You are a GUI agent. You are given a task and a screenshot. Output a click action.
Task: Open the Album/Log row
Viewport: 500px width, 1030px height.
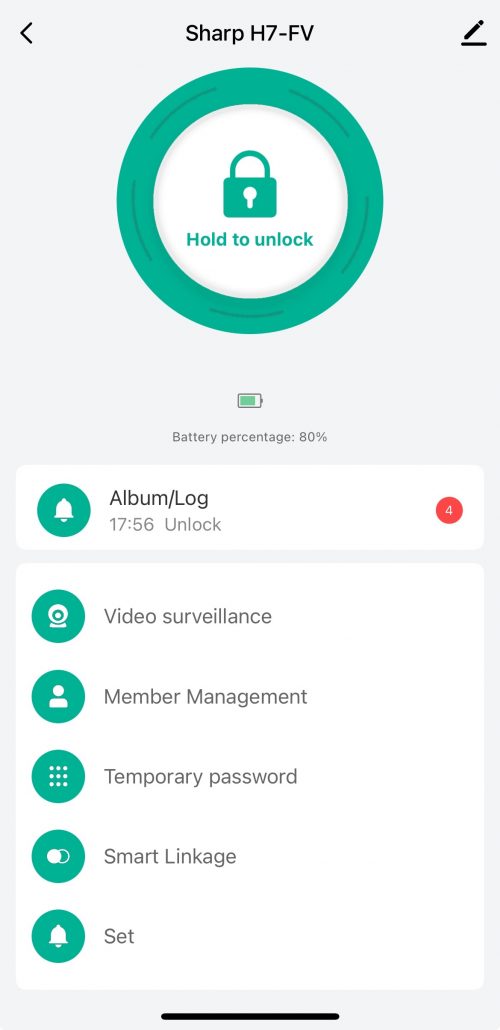tap(250, 508)
